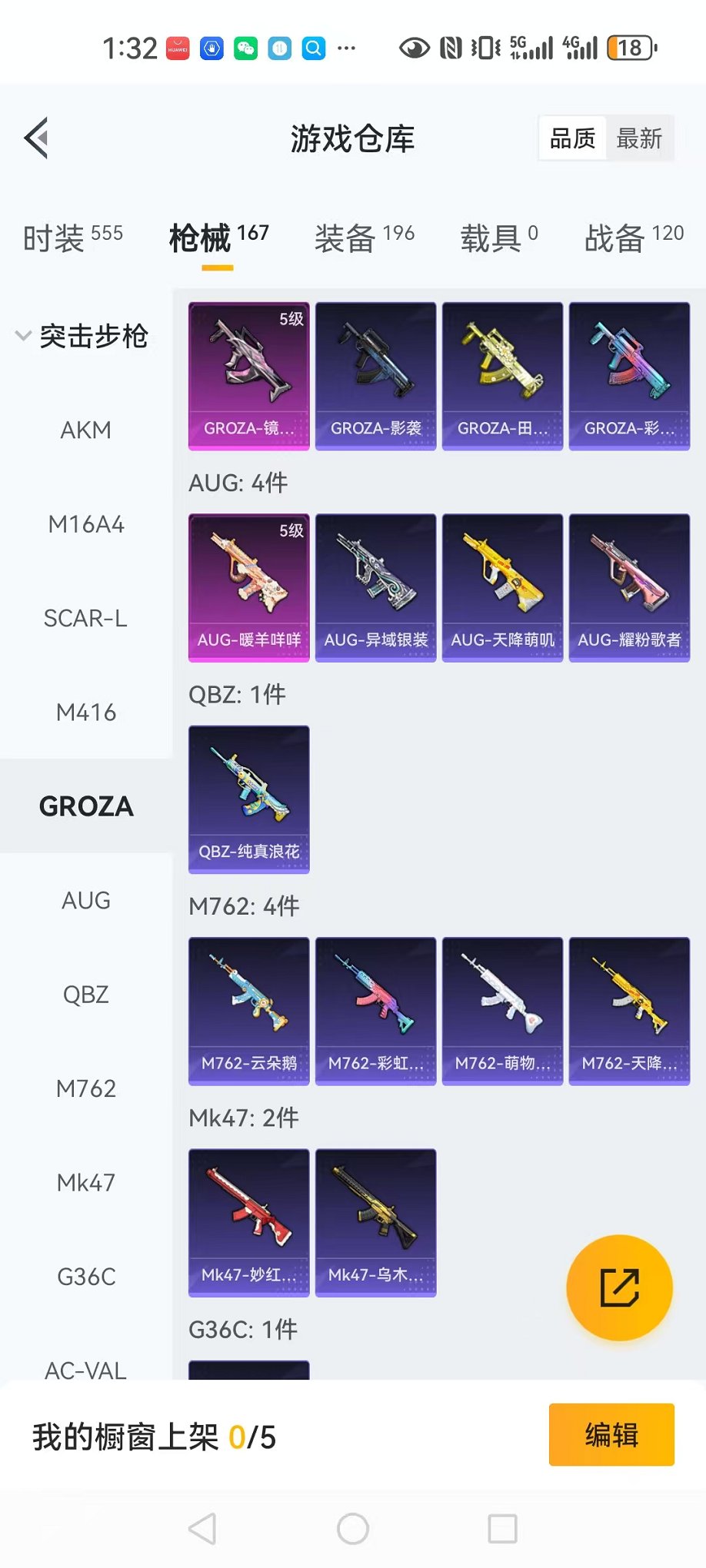Jump to the SCAR-L section
This screenshot has width=706, height=1568.
pos(85,619)
